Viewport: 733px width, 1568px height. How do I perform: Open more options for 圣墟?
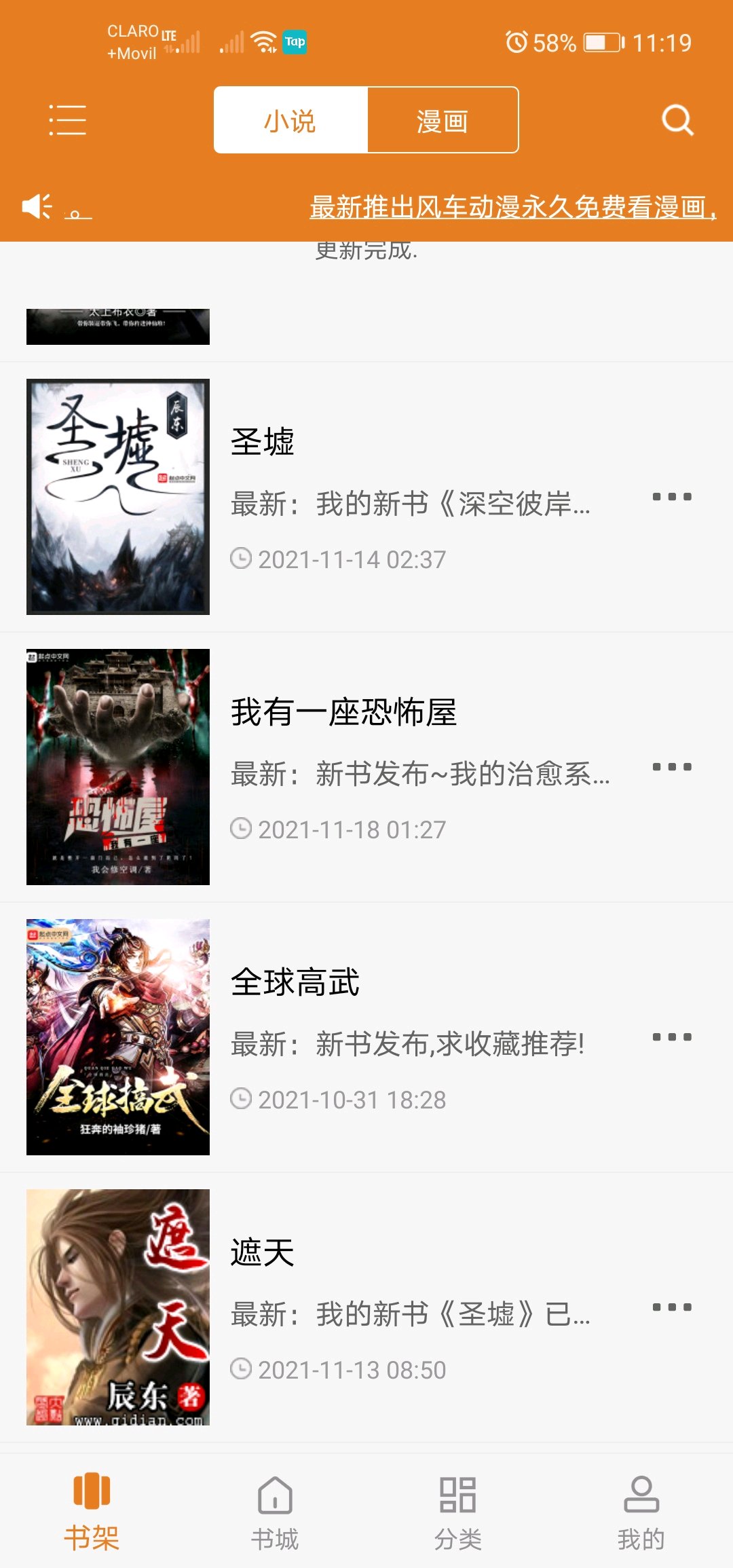coord(672,497)
